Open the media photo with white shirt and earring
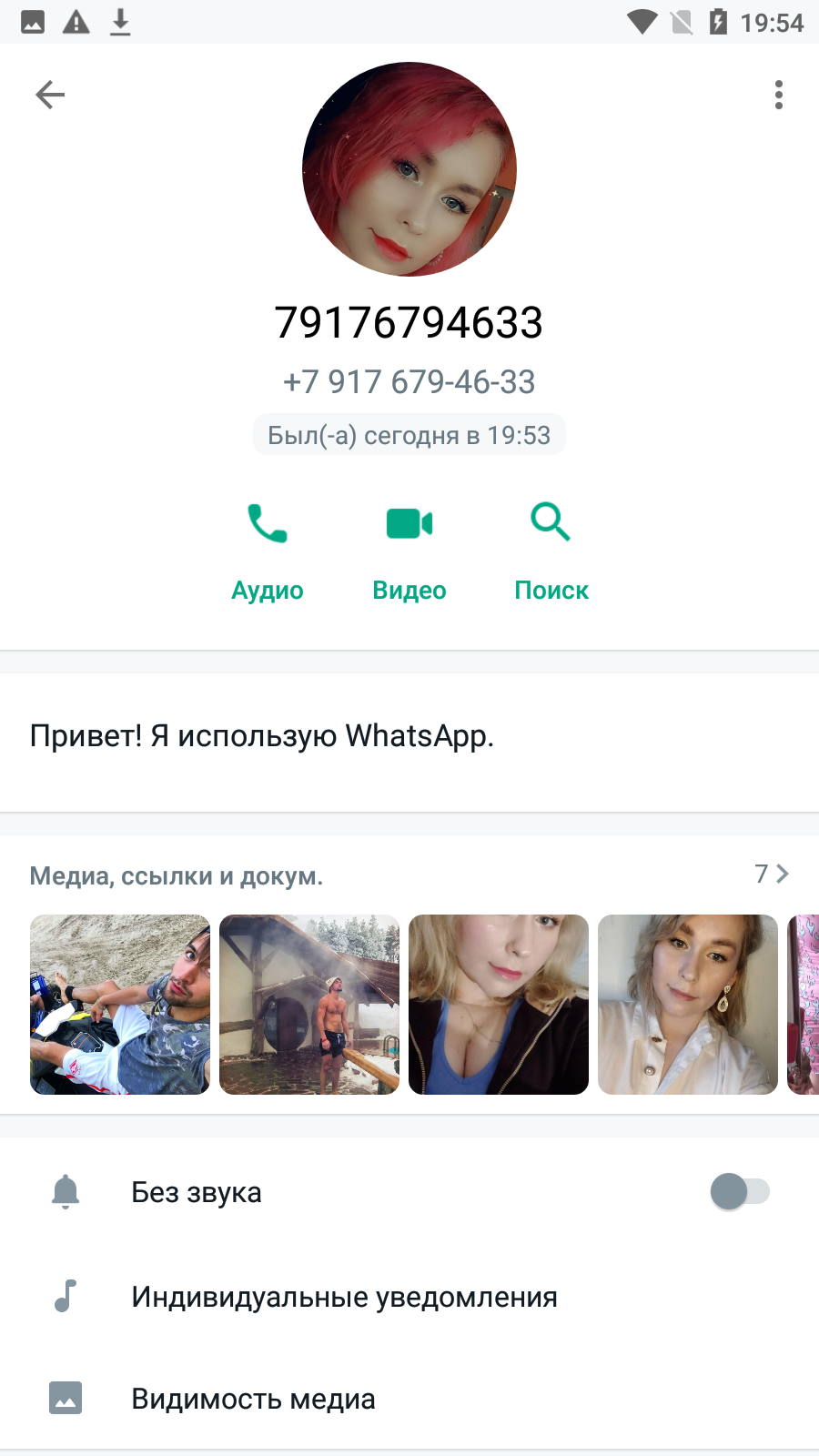Screen dimensions: 819x1456 point(688,1005)
